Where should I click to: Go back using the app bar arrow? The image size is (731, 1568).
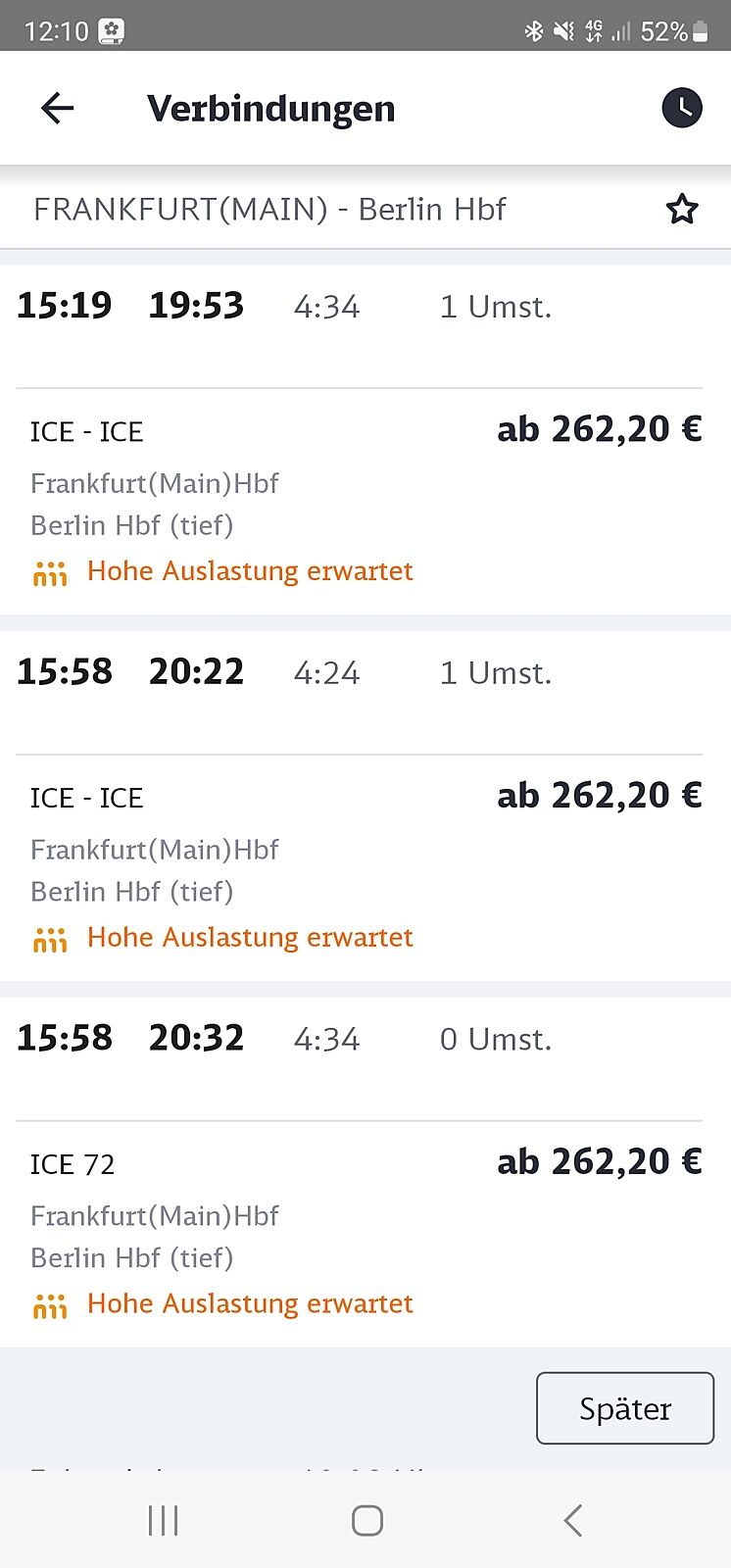coord(57,108)
